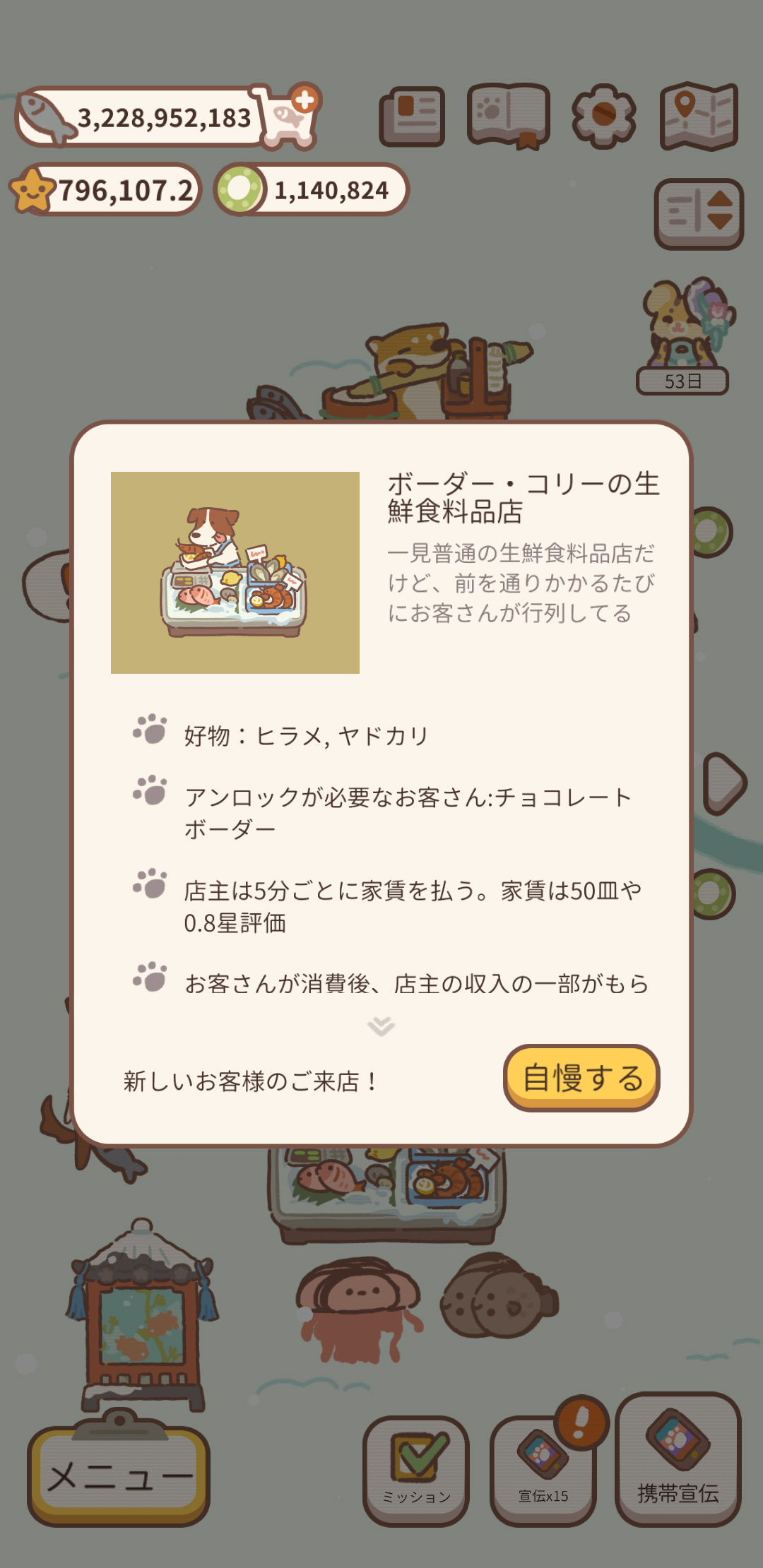The height and width of the screenshot is (1568, 763).
Task: Open the gear settings
Action: point(603,117)
